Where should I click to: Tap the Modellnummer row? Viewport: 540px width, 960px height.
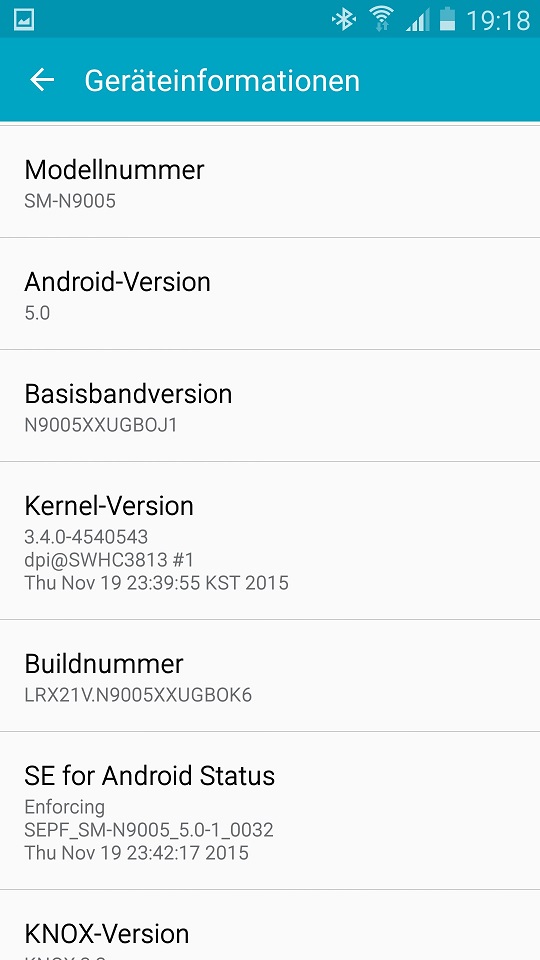270,182
